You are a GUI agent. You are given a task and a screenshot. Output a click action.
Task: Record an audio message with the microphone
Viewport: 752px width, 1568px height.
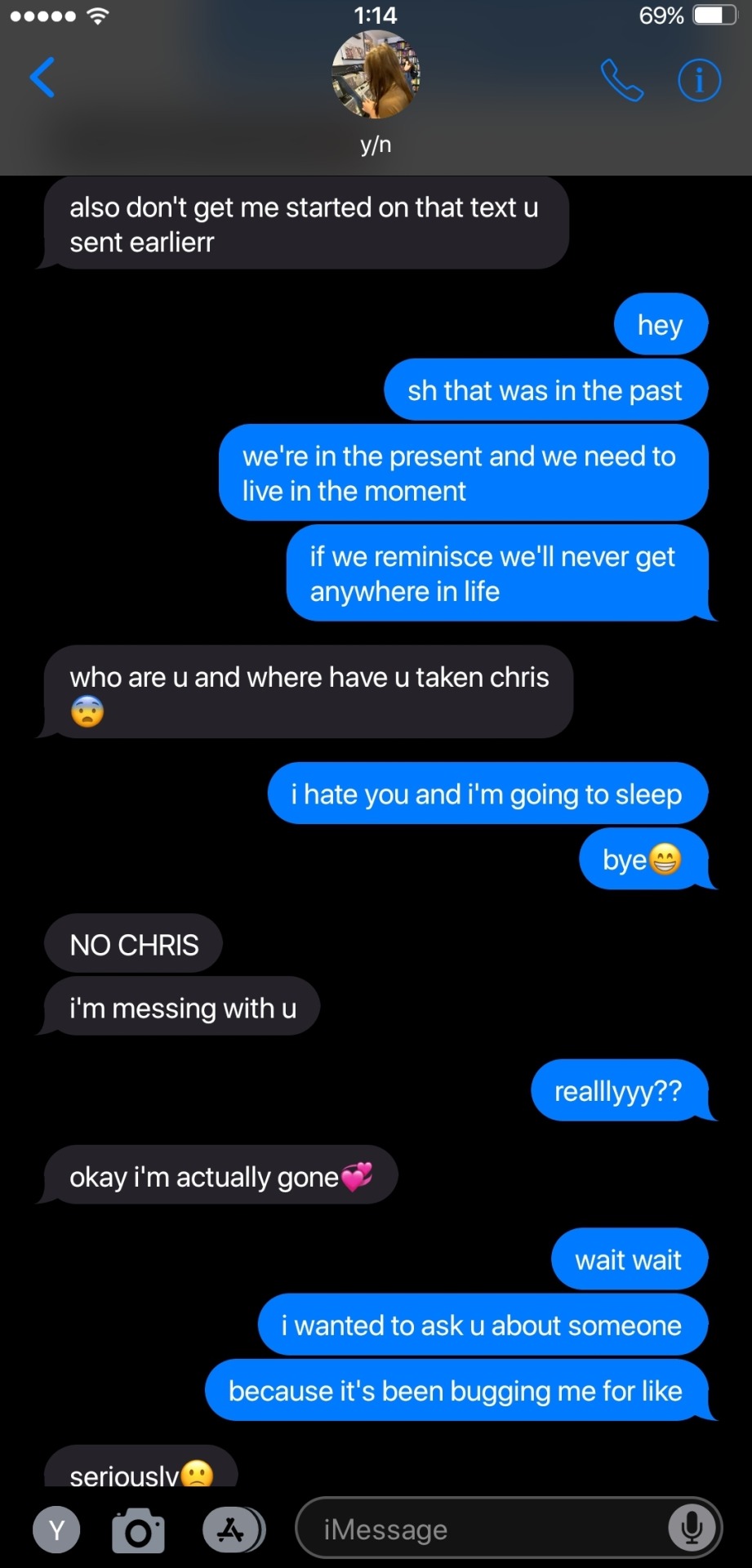pyautogui.click(x=692, y=1528)
